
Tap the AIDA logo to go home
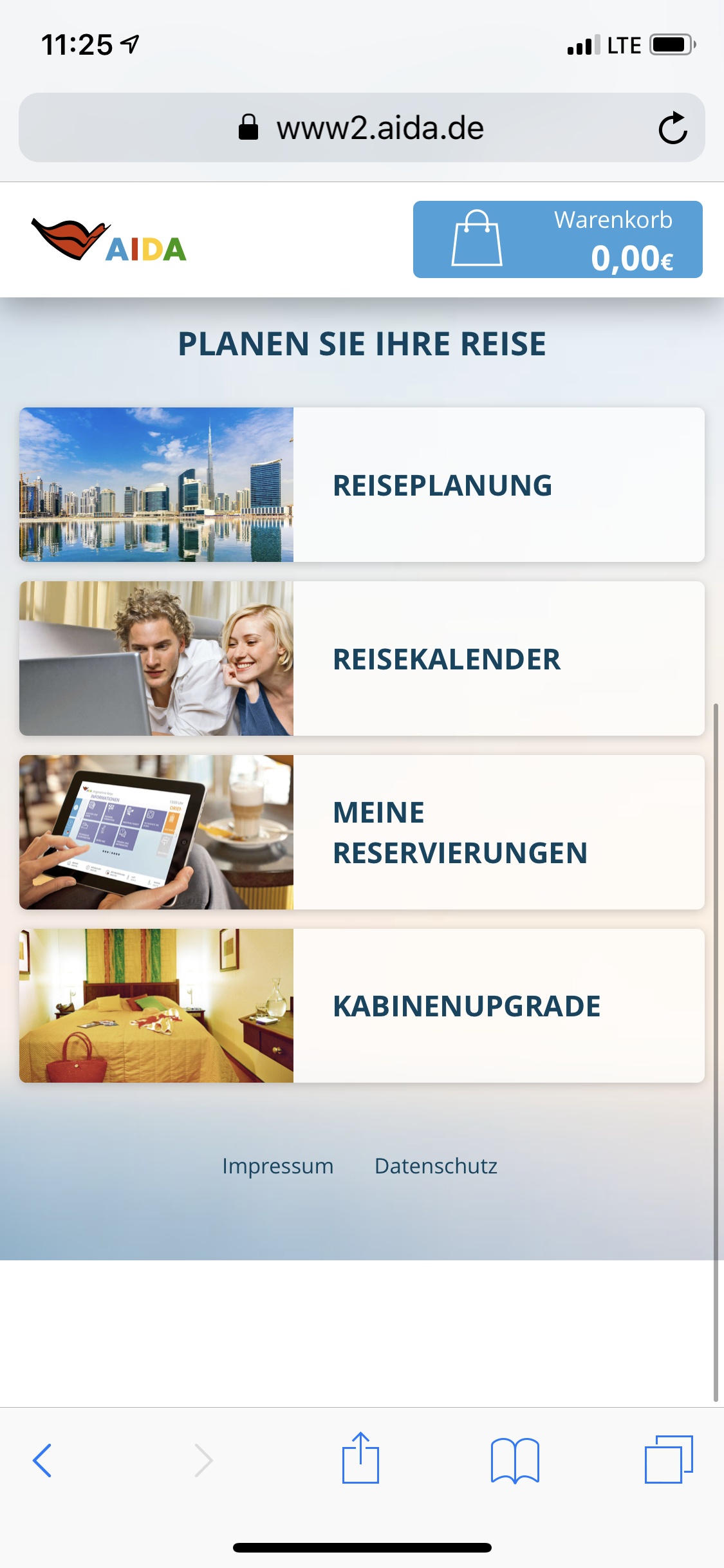click(109, 241)
